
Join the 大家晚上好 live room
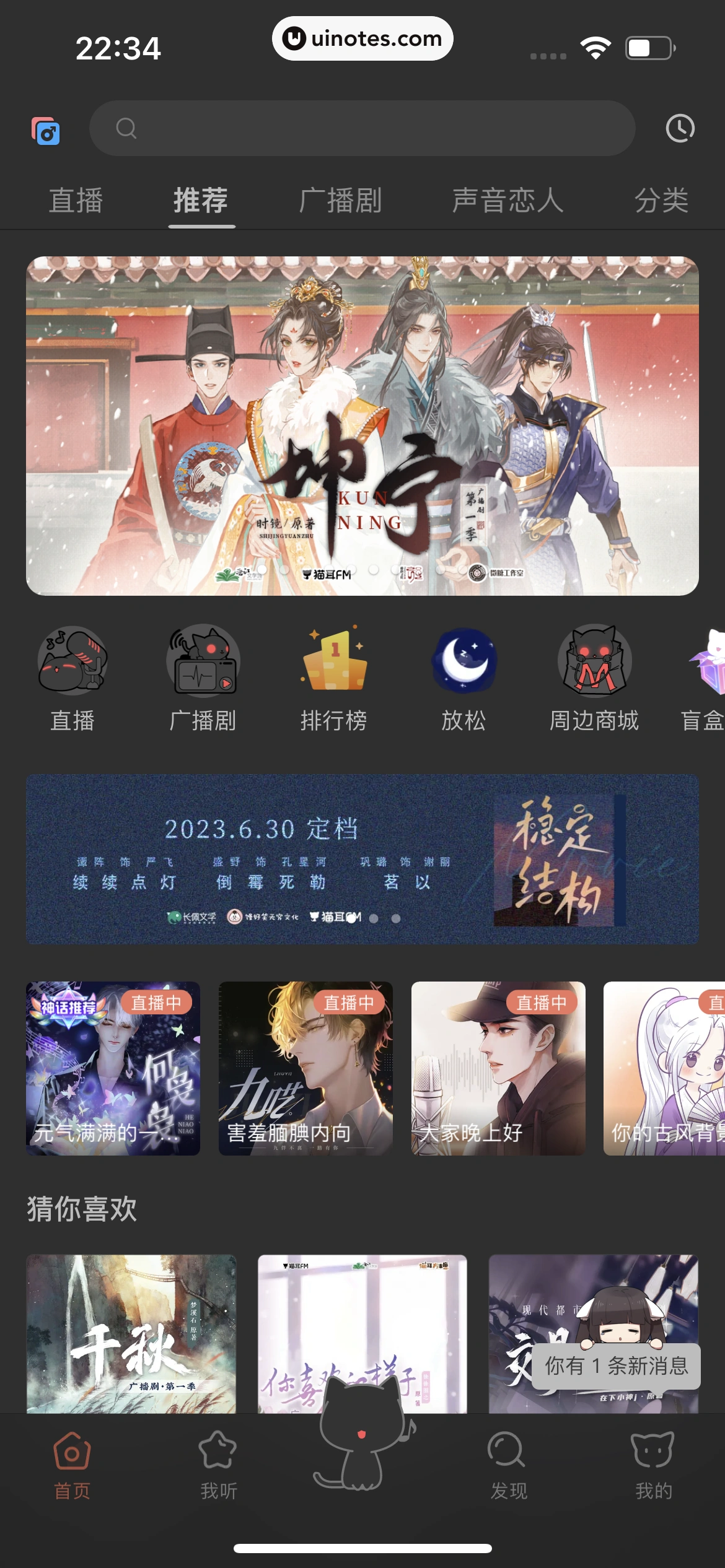[498, 1068]
